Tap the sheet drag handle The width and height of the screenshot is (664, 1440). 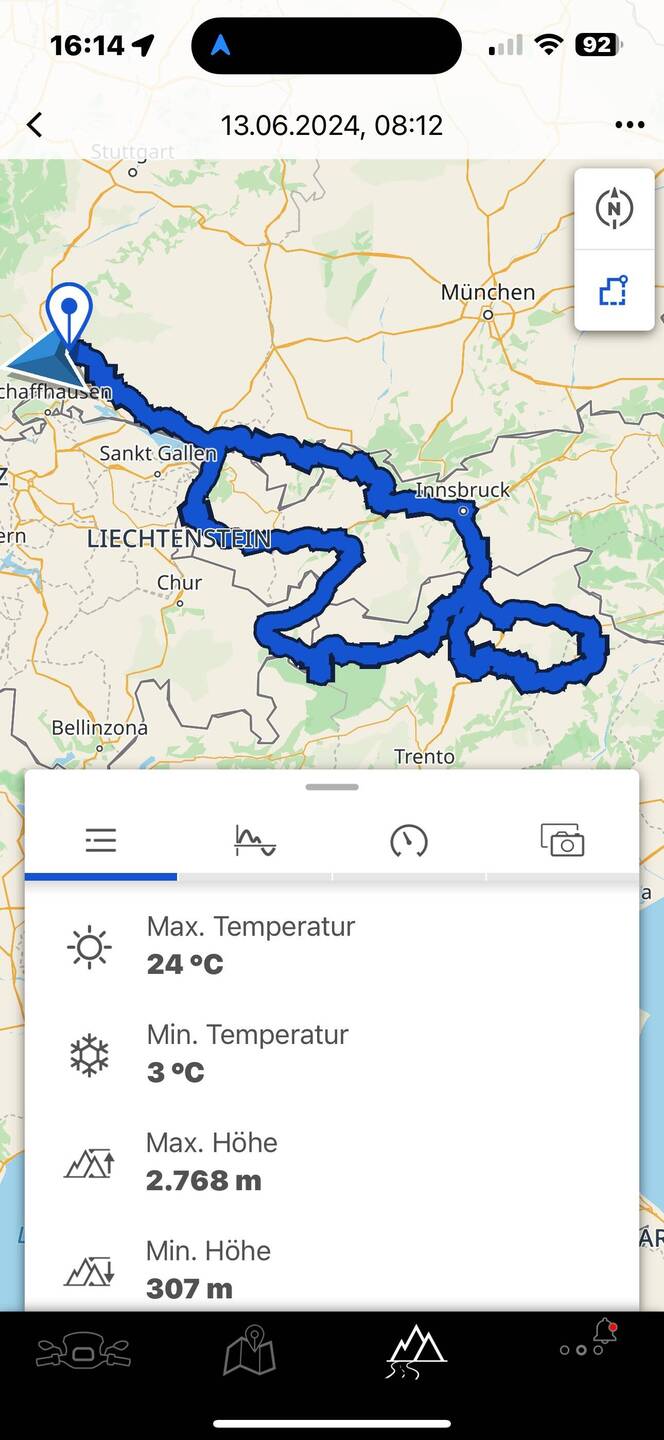(x=332, y=788)
